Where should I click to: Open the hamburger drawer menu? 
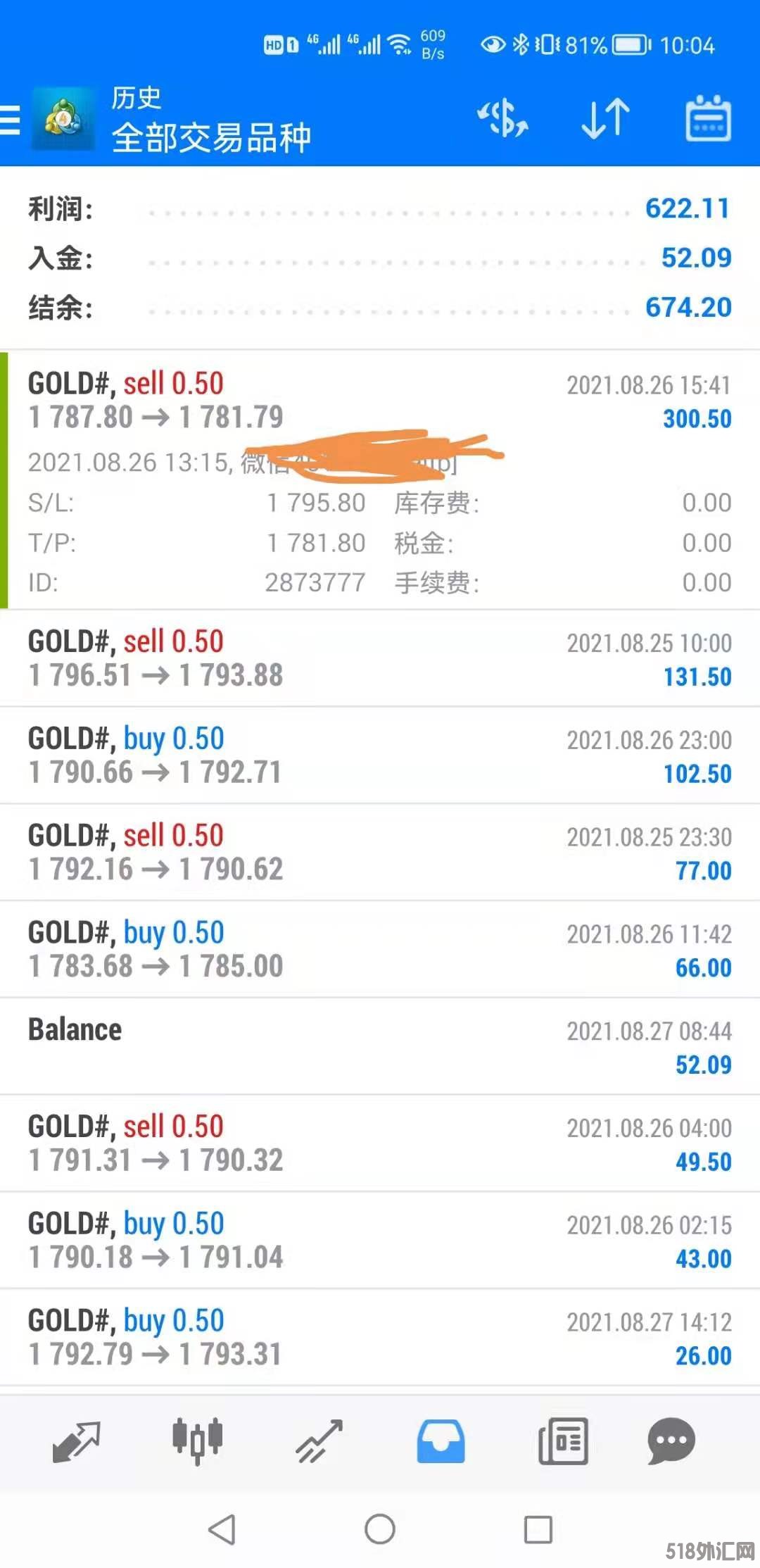pos(11,120)
